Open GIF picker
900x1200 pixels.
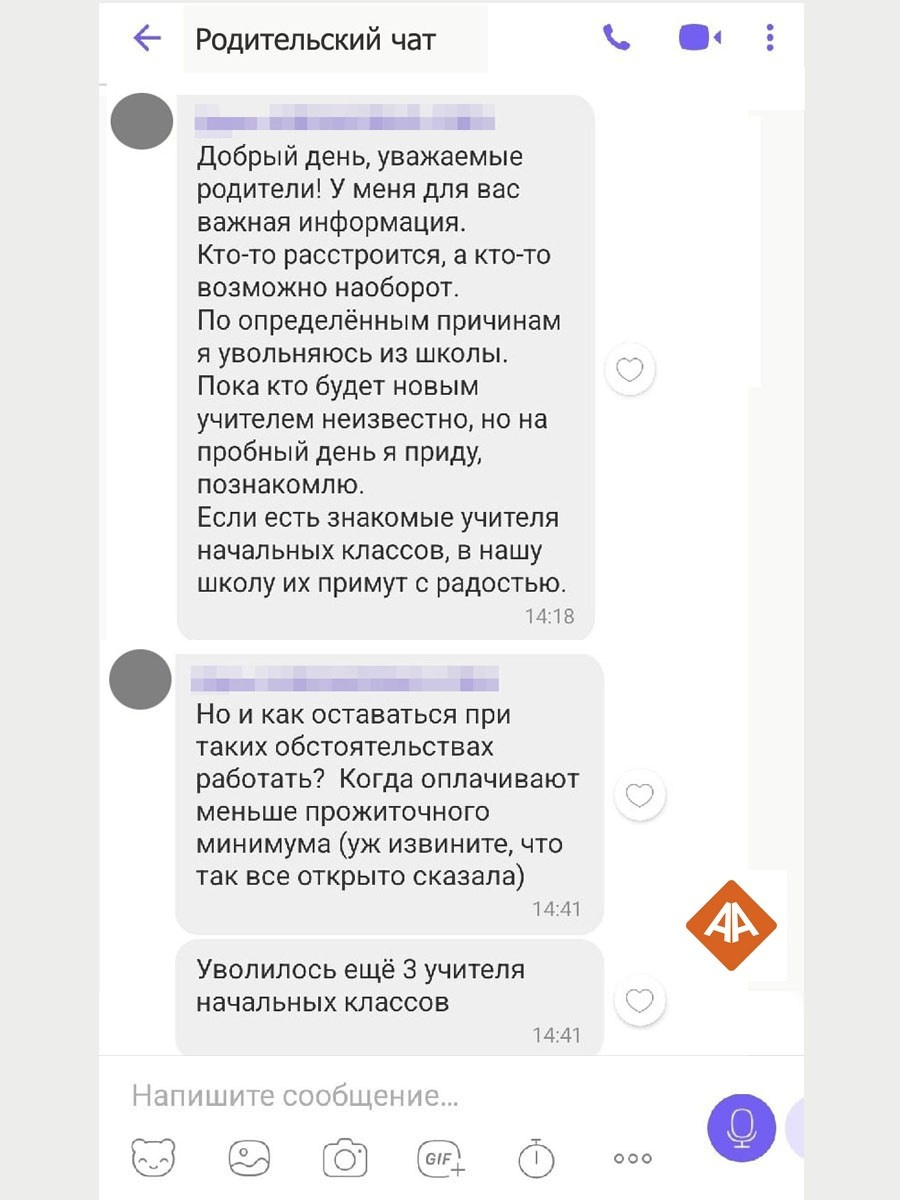click(x=441, y=1158)
